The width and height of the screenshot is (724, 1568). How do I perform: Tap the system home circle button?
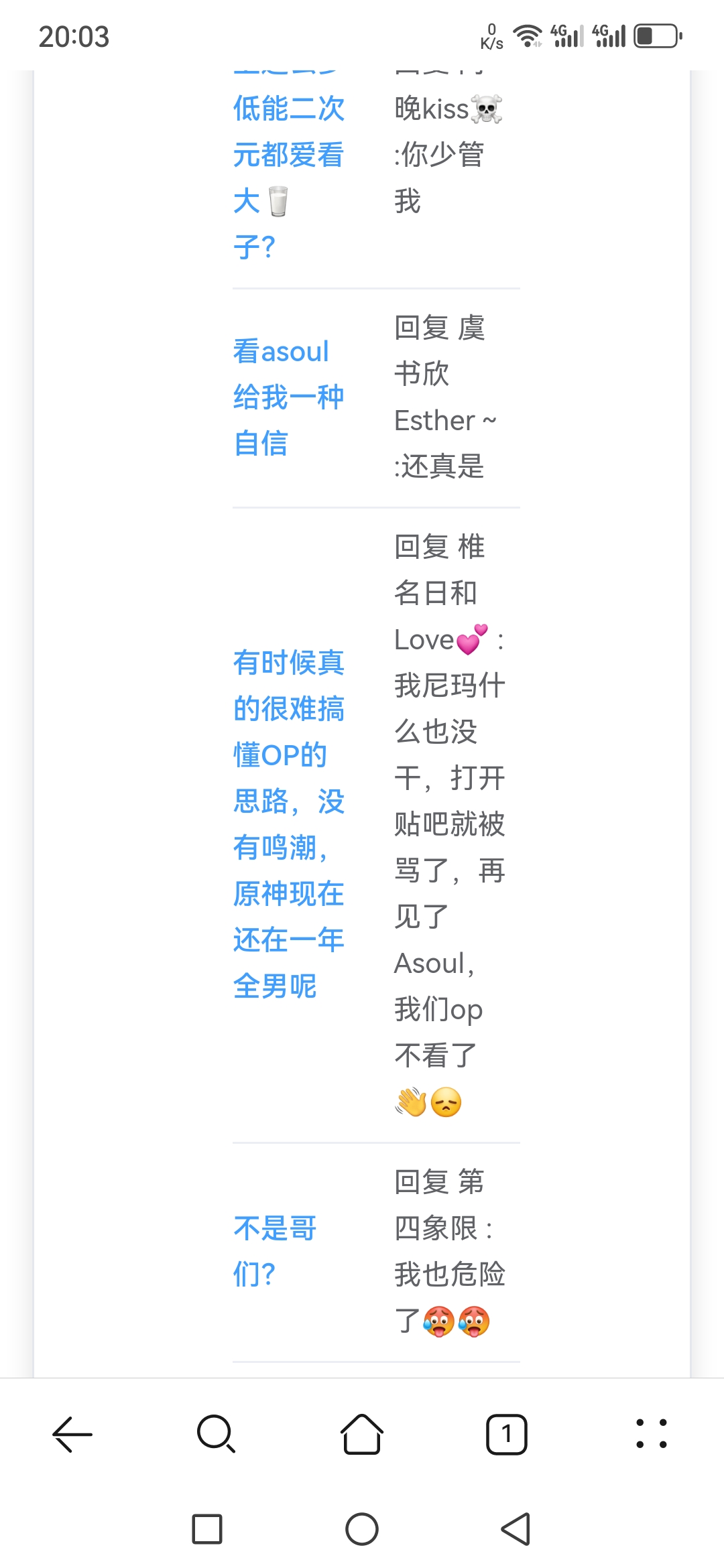click(362, 1529)
